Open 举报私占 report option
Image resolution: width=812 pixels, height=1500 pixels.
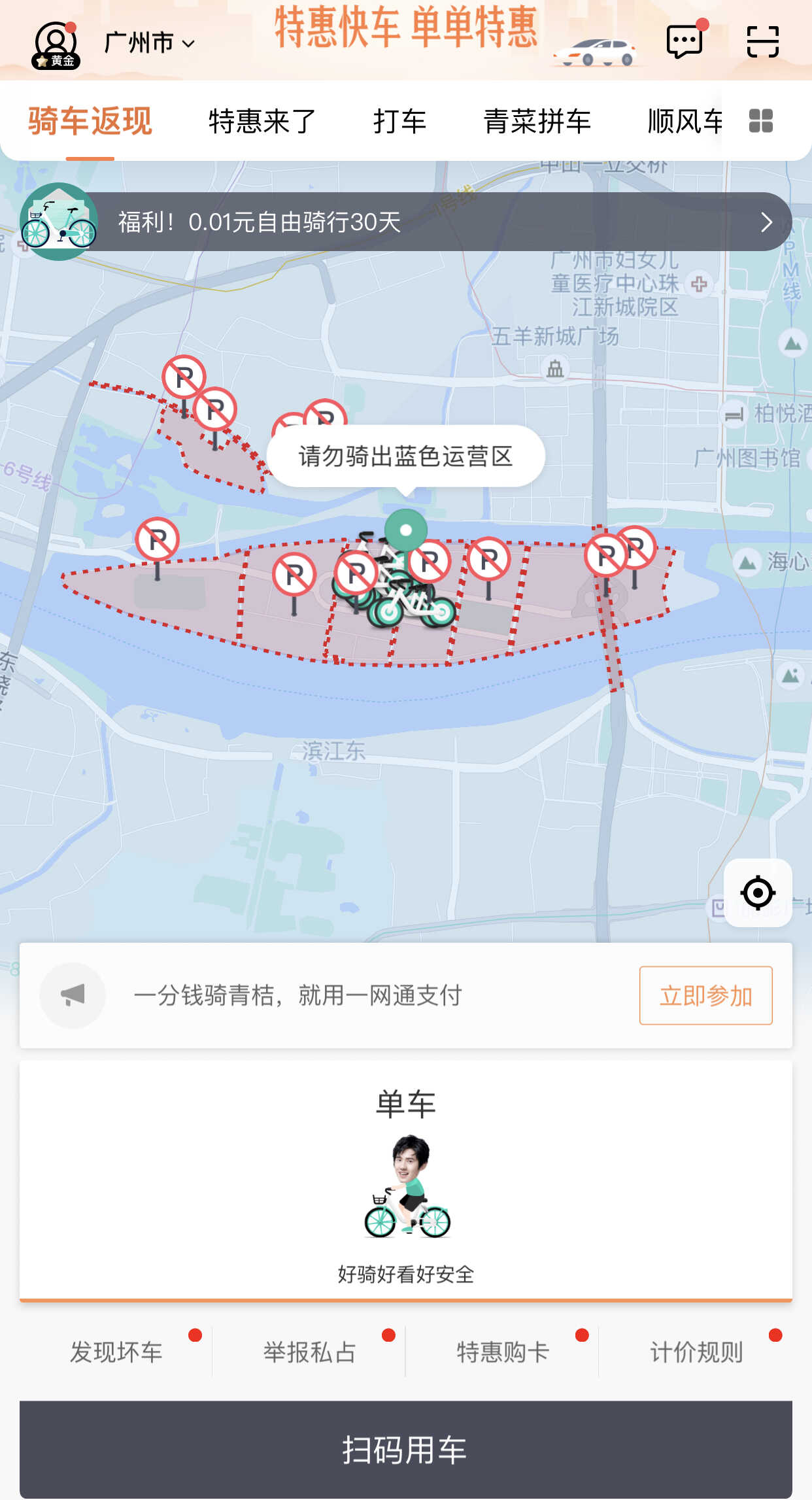tap(309, 1352)
